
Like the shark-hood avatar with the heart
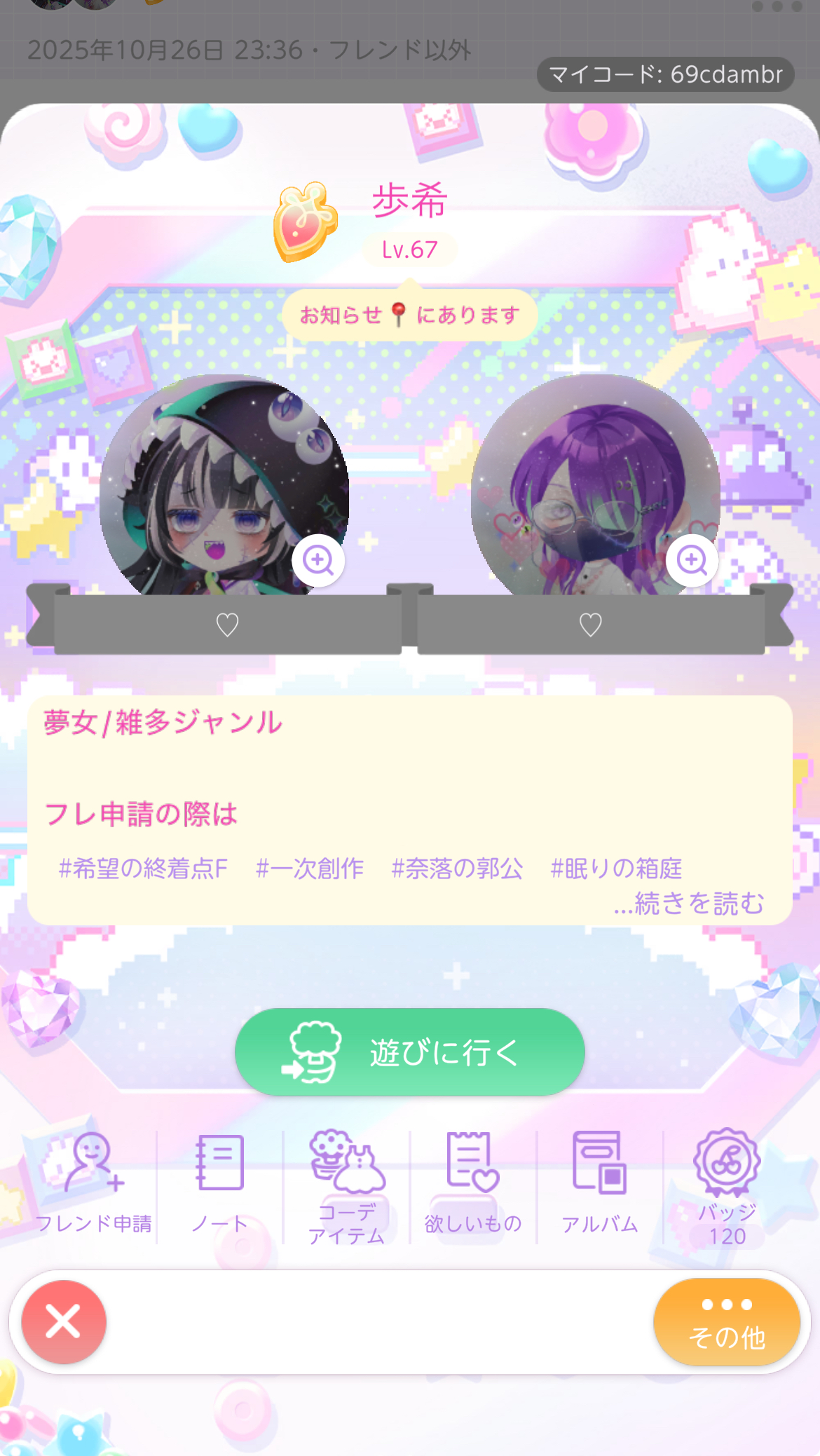pos(227,624)
